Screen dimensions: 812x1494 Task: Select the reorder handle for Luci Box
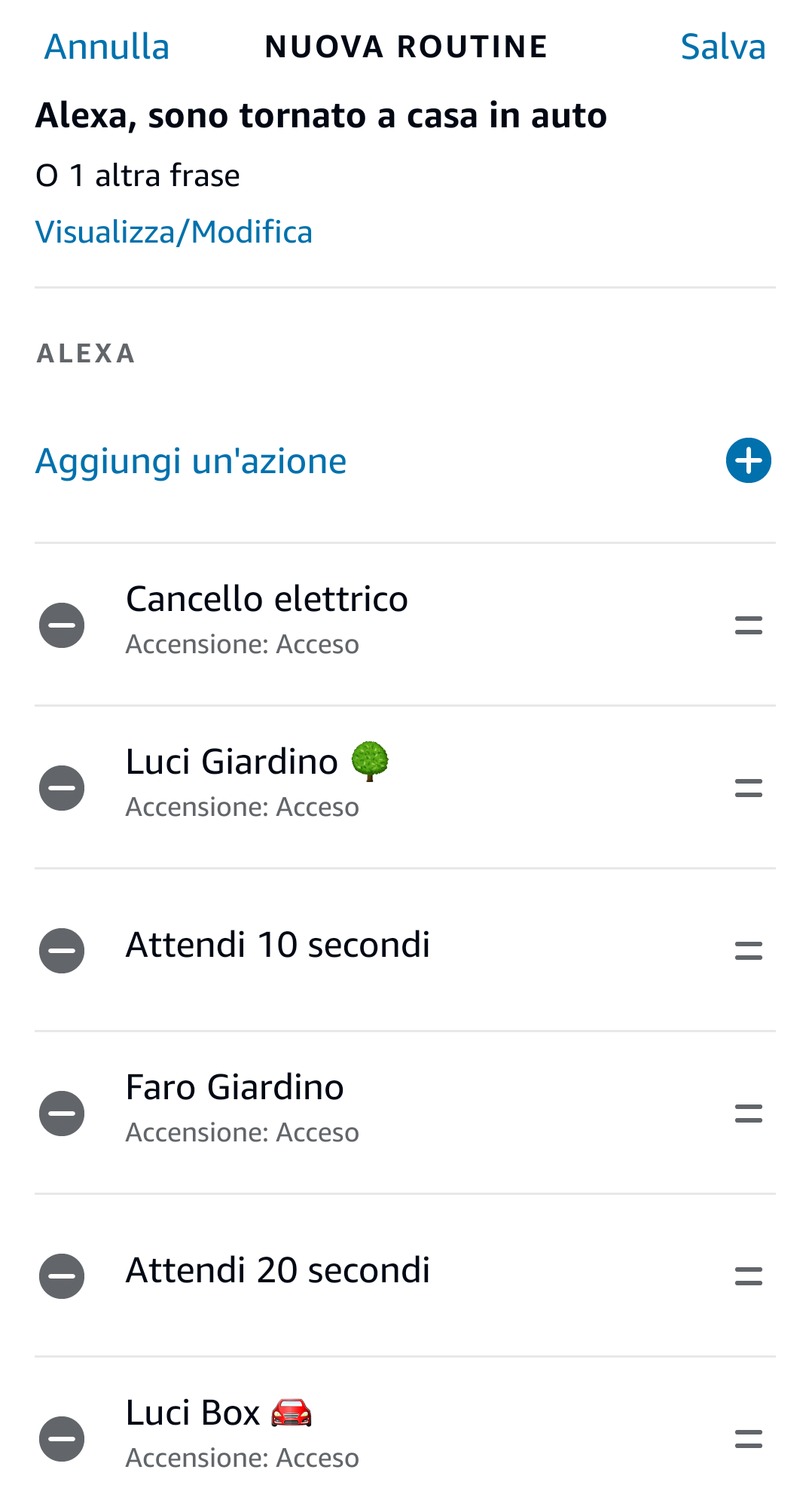(x=748, y=1437)
